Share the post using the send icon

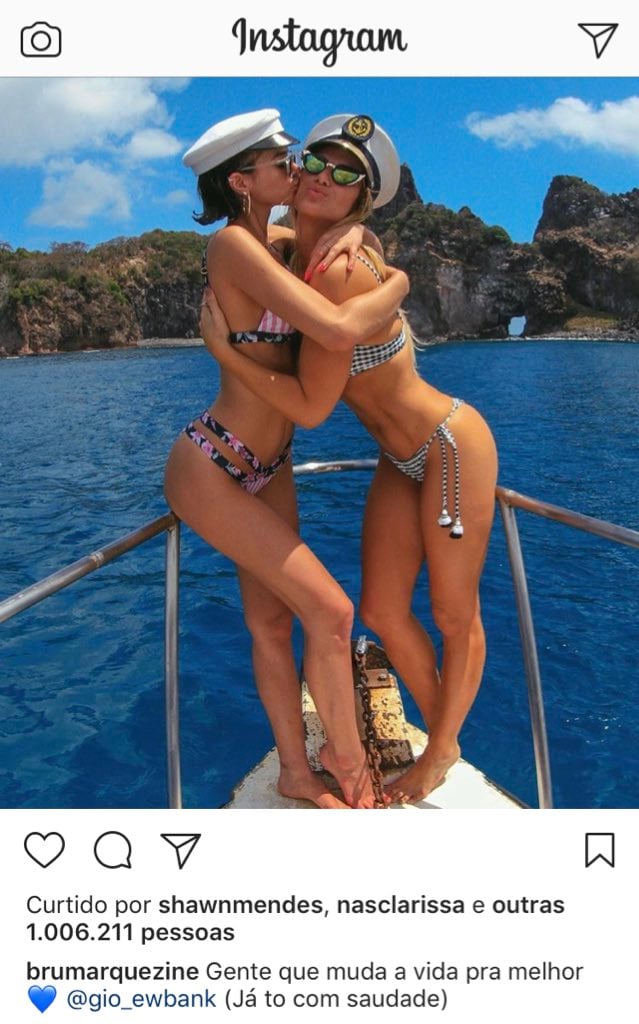181,850
